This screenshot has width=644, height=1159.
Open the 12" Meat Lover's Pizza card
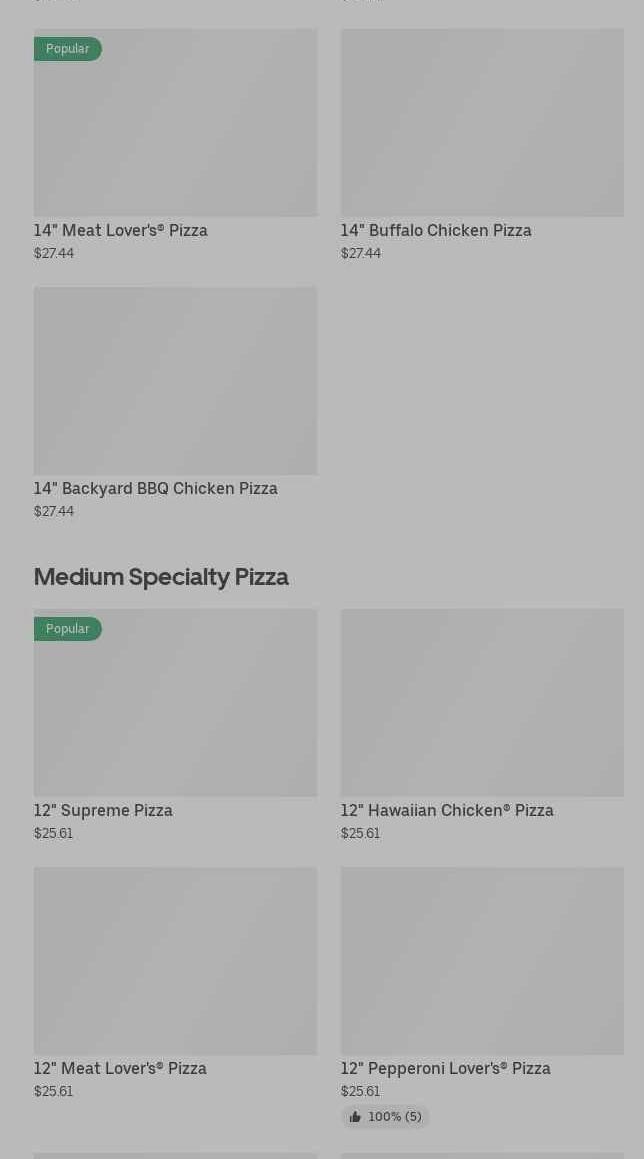point(175,961)
